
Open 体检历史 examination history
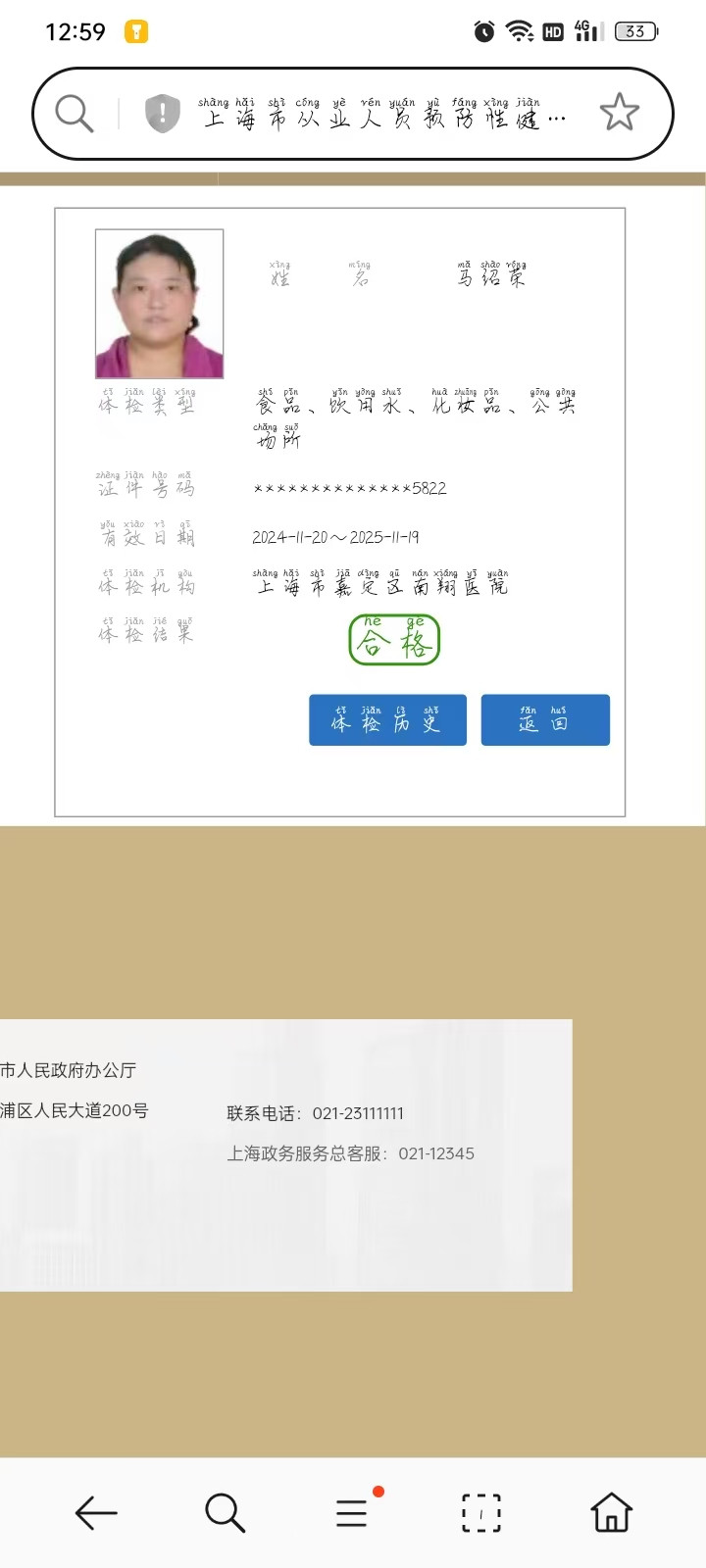click(x=387, y=720)
